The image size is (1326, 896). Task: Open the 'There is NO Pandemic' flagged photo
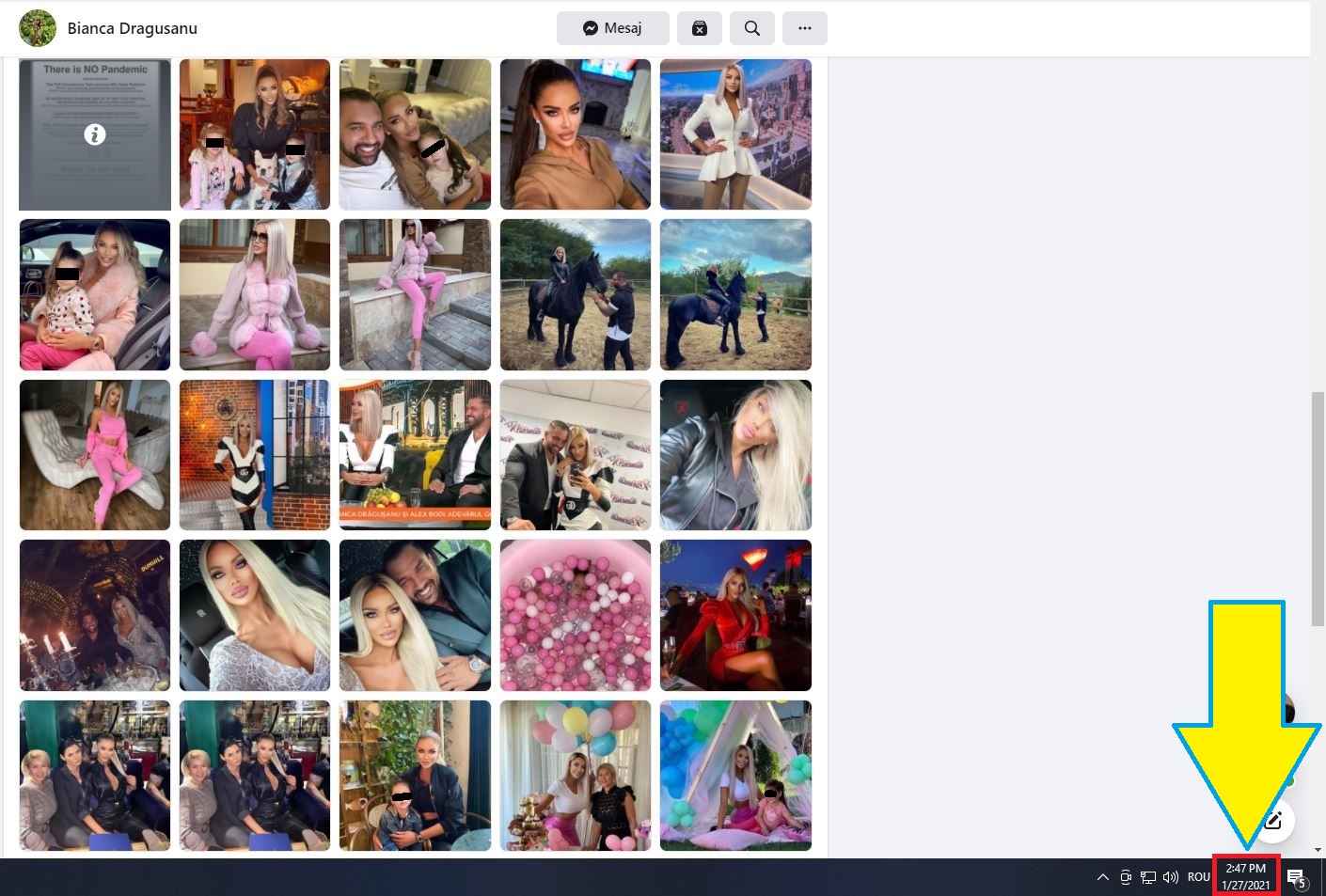coord(95,134)
